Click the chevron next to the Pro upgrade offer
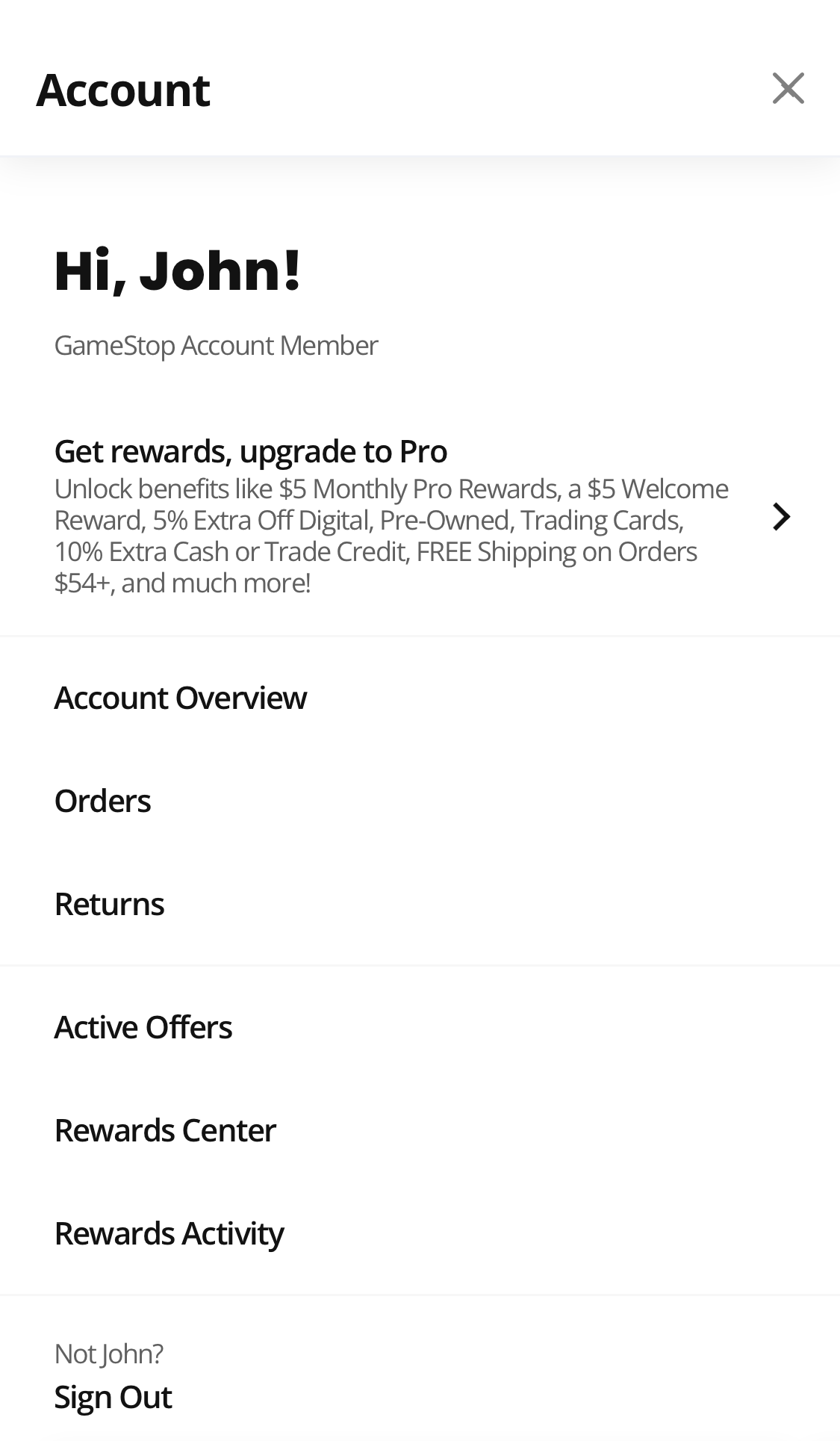Image resolution: width=840 pixels, height=1441 pixels. [781, 515]
